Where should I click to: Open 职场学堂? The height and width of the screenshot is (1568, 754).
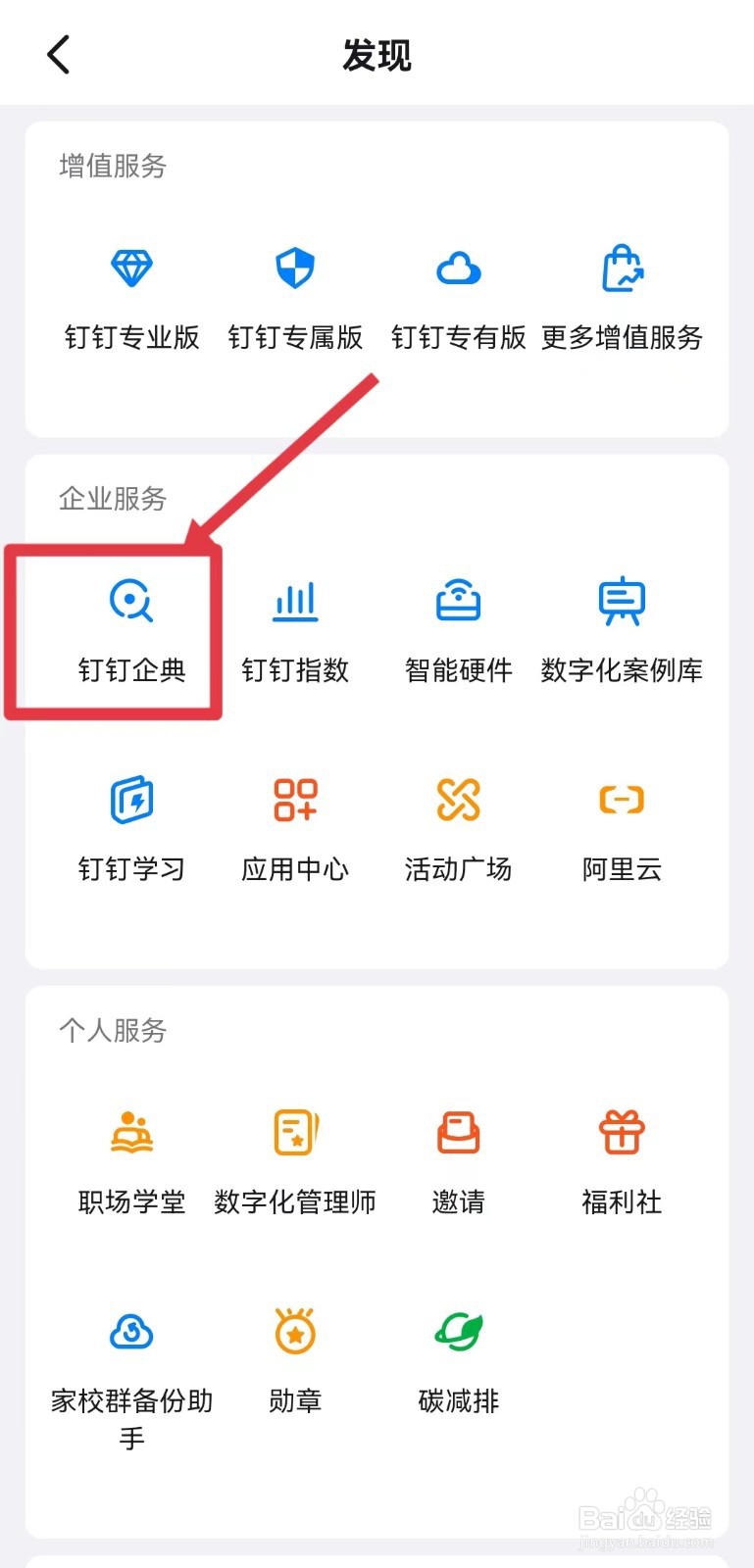click(x=131, y=1164)
